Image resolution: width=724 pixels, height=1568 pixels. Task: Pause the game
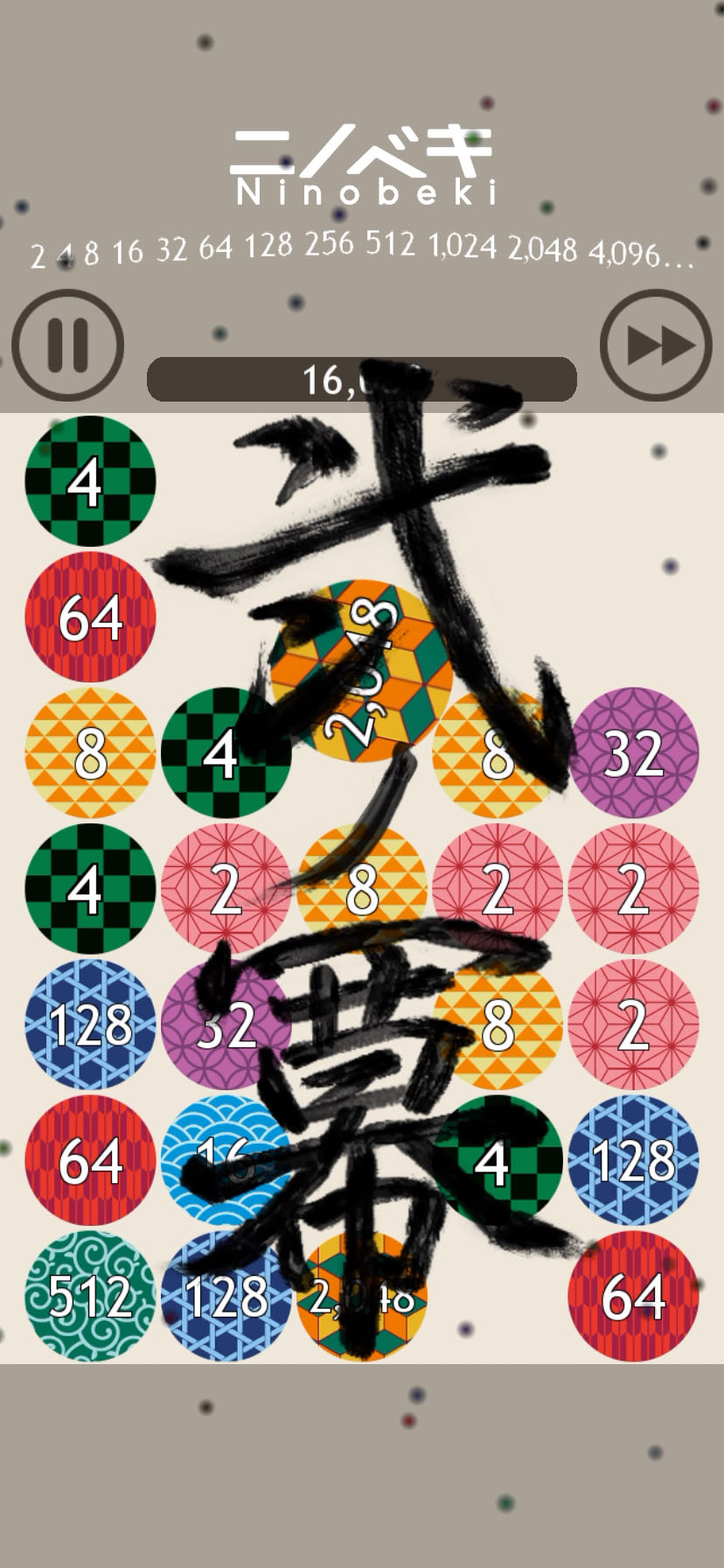67,345
